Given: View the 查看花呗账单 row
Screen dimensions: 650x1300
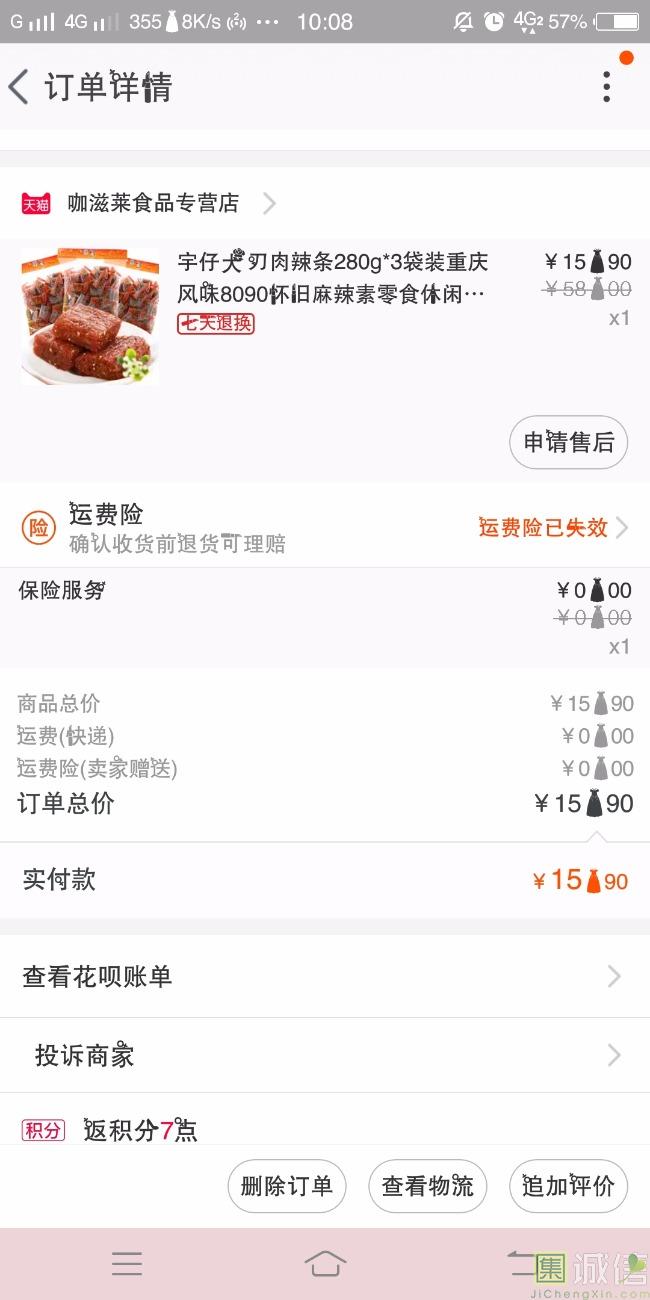Looking at the screenshot, I should 325,976.
